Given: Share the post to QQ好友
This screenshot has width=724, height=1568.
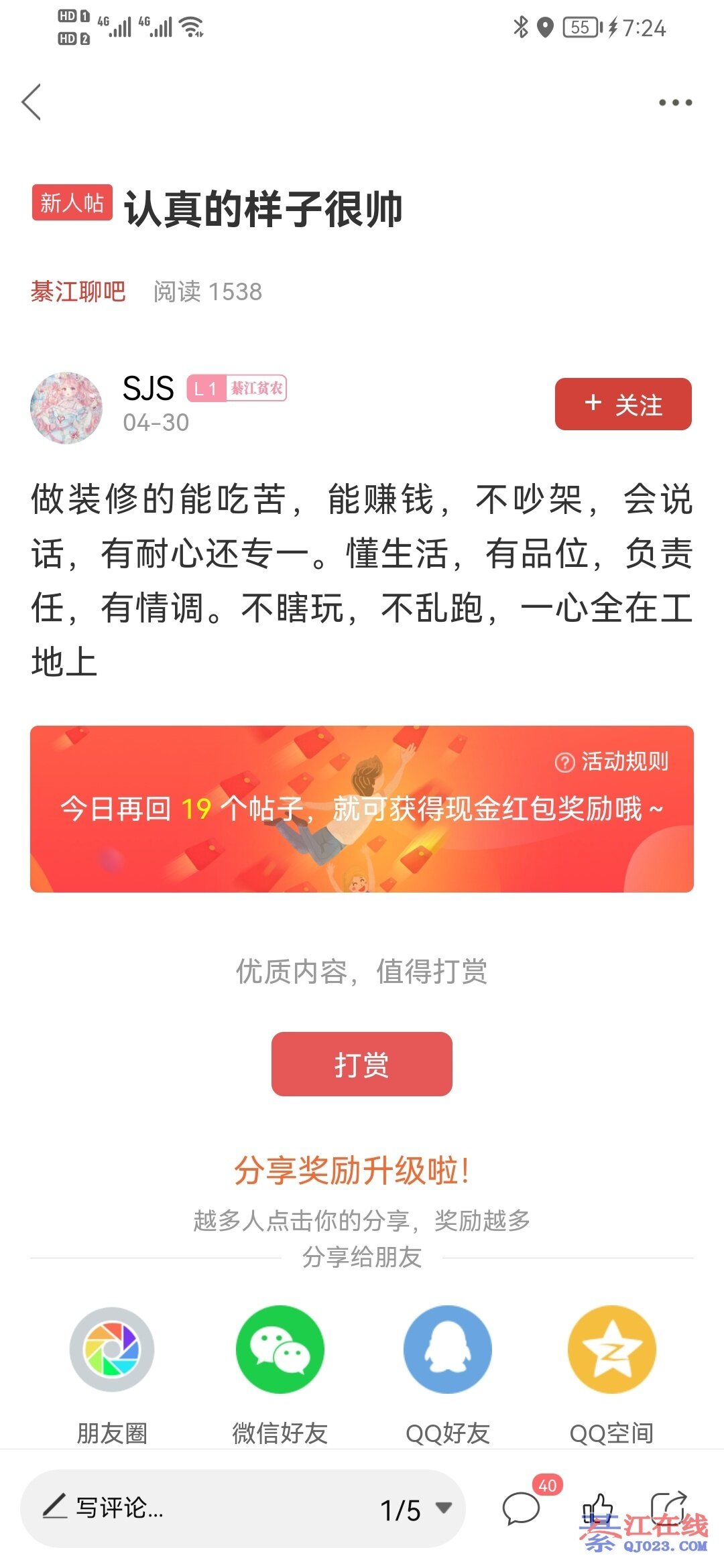Looking at the screenshot, I should pyautogui.click(x=447, y=1350).
